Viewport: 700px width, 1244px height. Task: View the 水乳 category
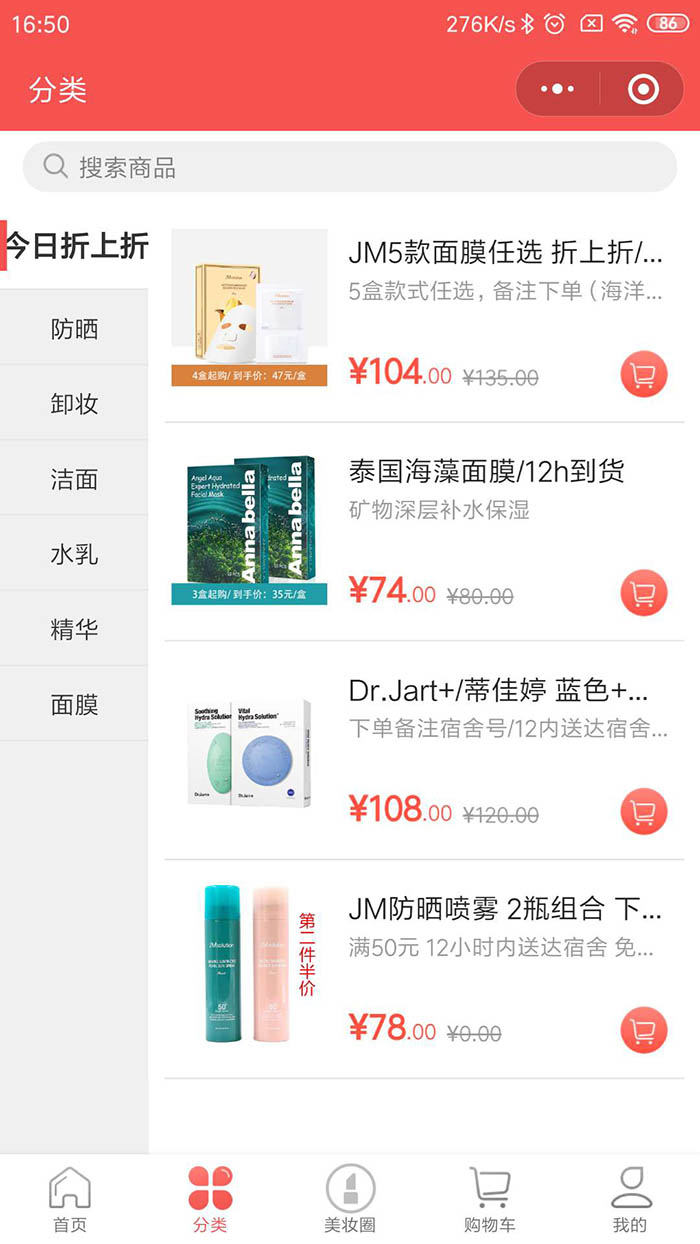click(74, 554)
